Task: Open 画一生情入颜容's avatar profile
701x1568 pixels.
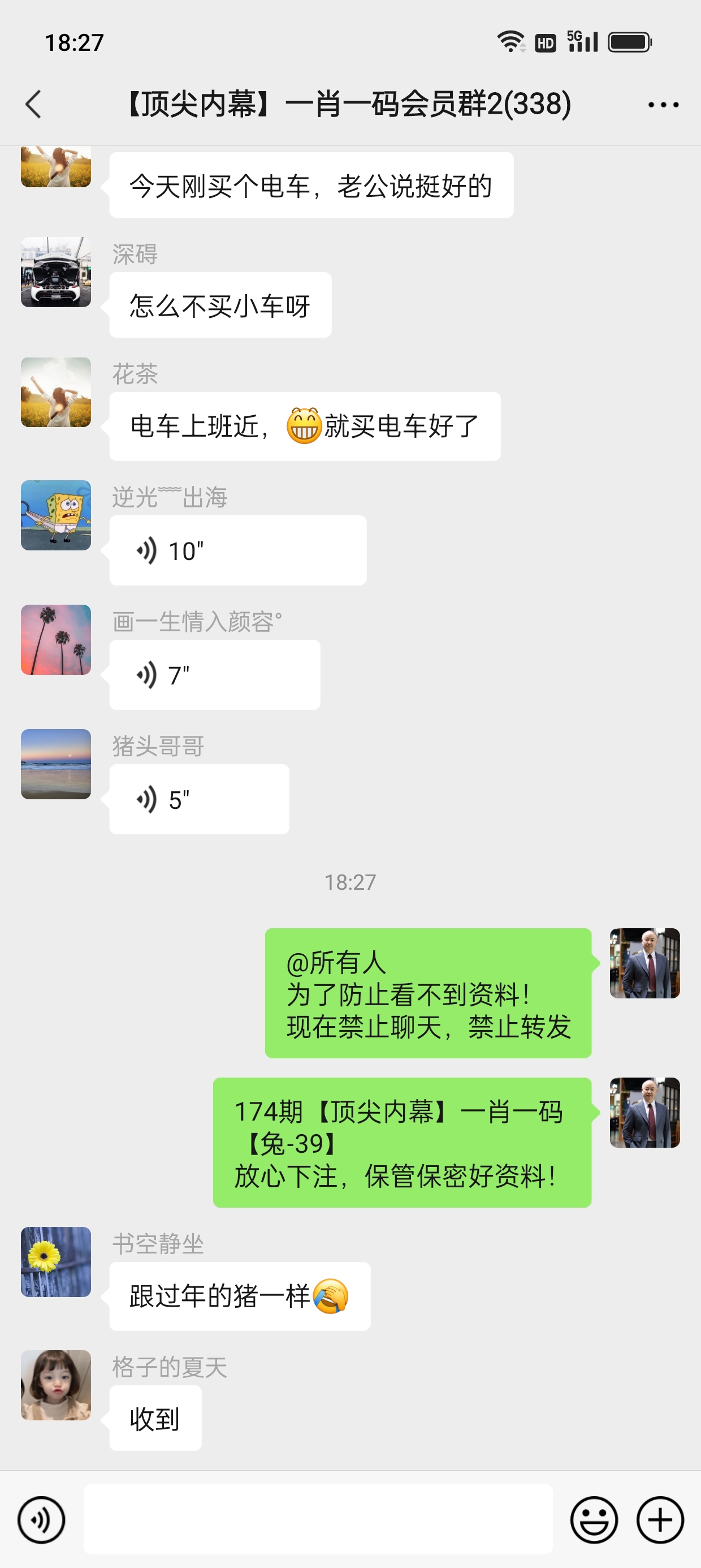Action: tap(56, 640)
